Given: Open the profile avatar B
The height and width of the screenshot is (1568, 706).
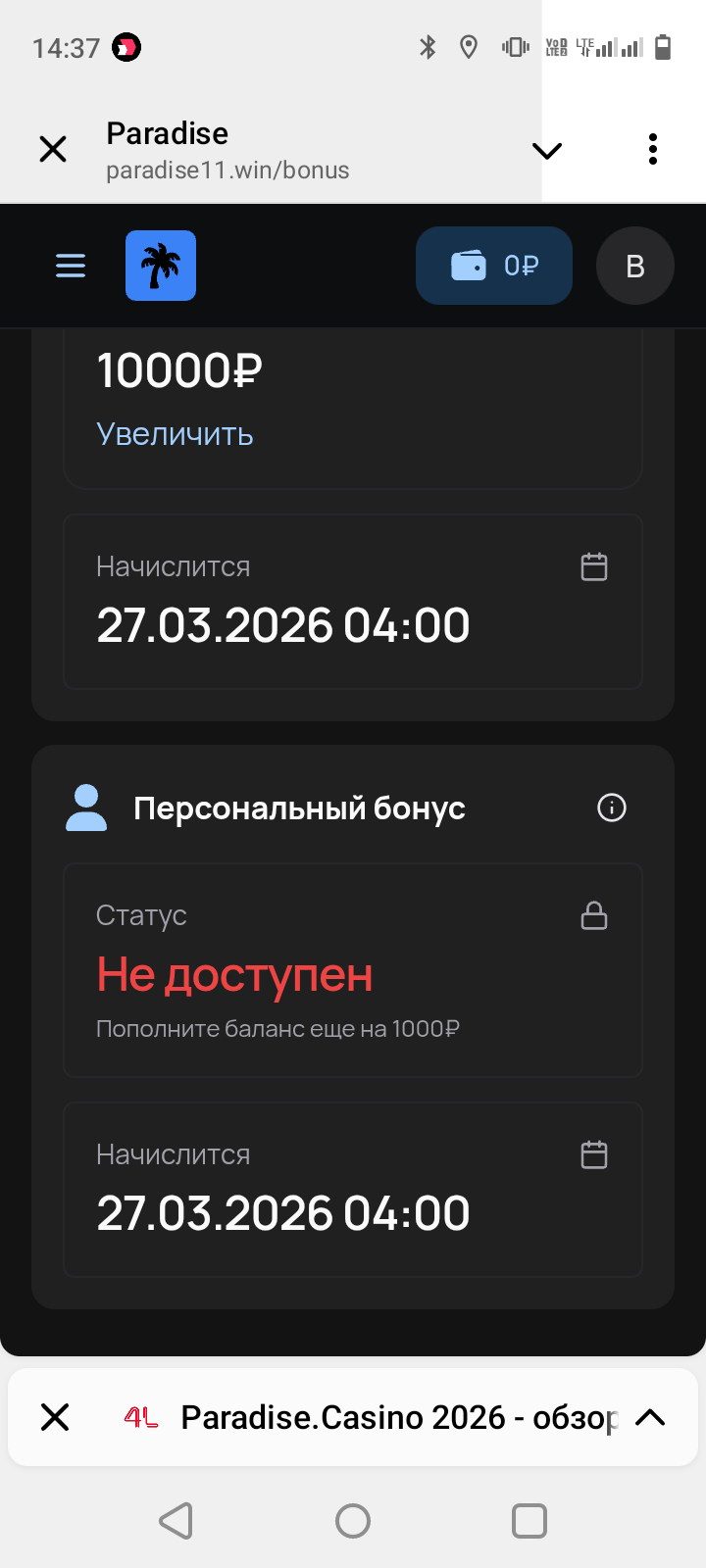Looking at the screenshot, I should coord(634,266).
